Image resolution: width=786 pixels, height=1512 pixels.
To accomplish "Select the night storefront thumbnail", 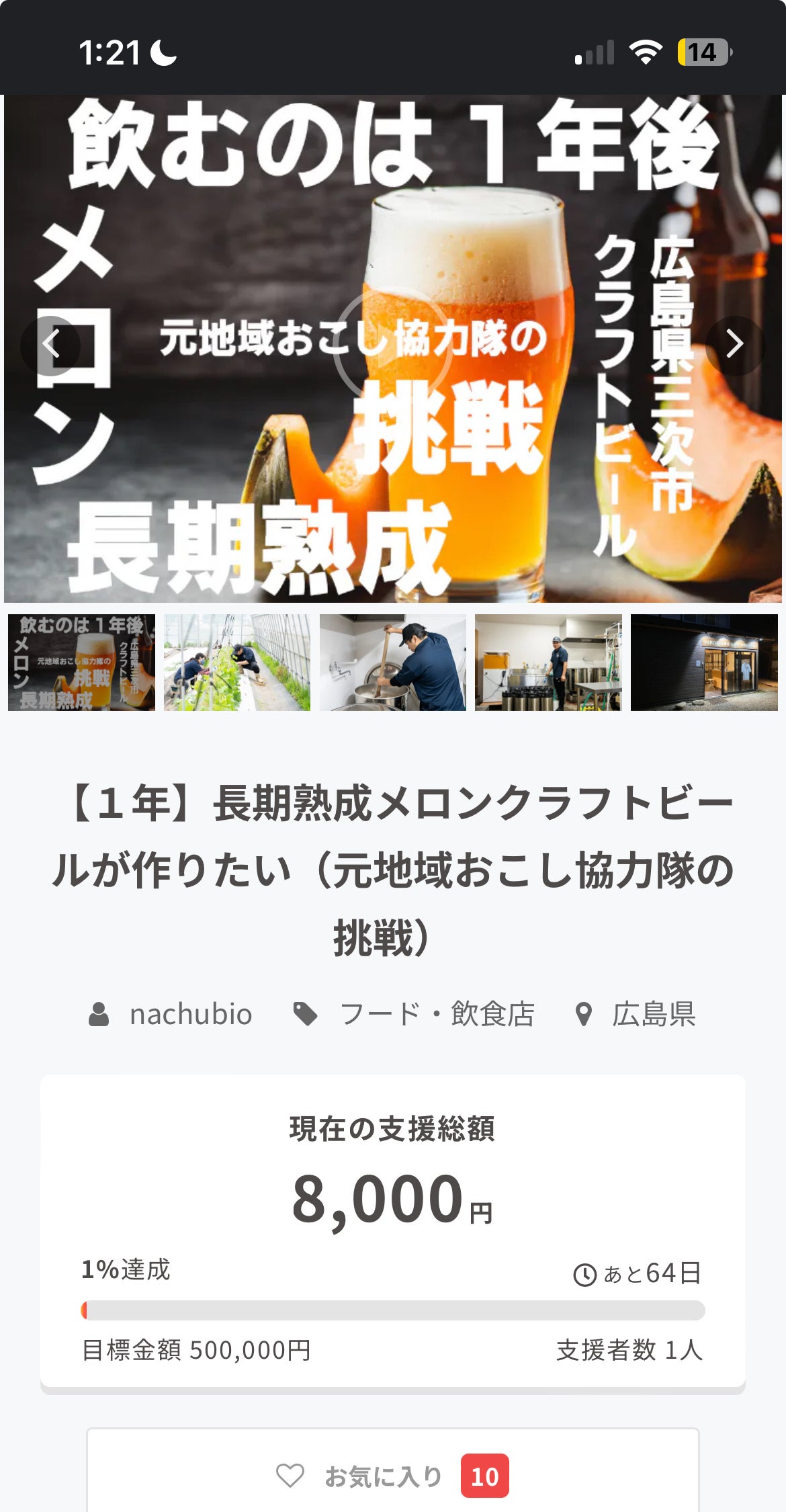I will pos(704,663).
